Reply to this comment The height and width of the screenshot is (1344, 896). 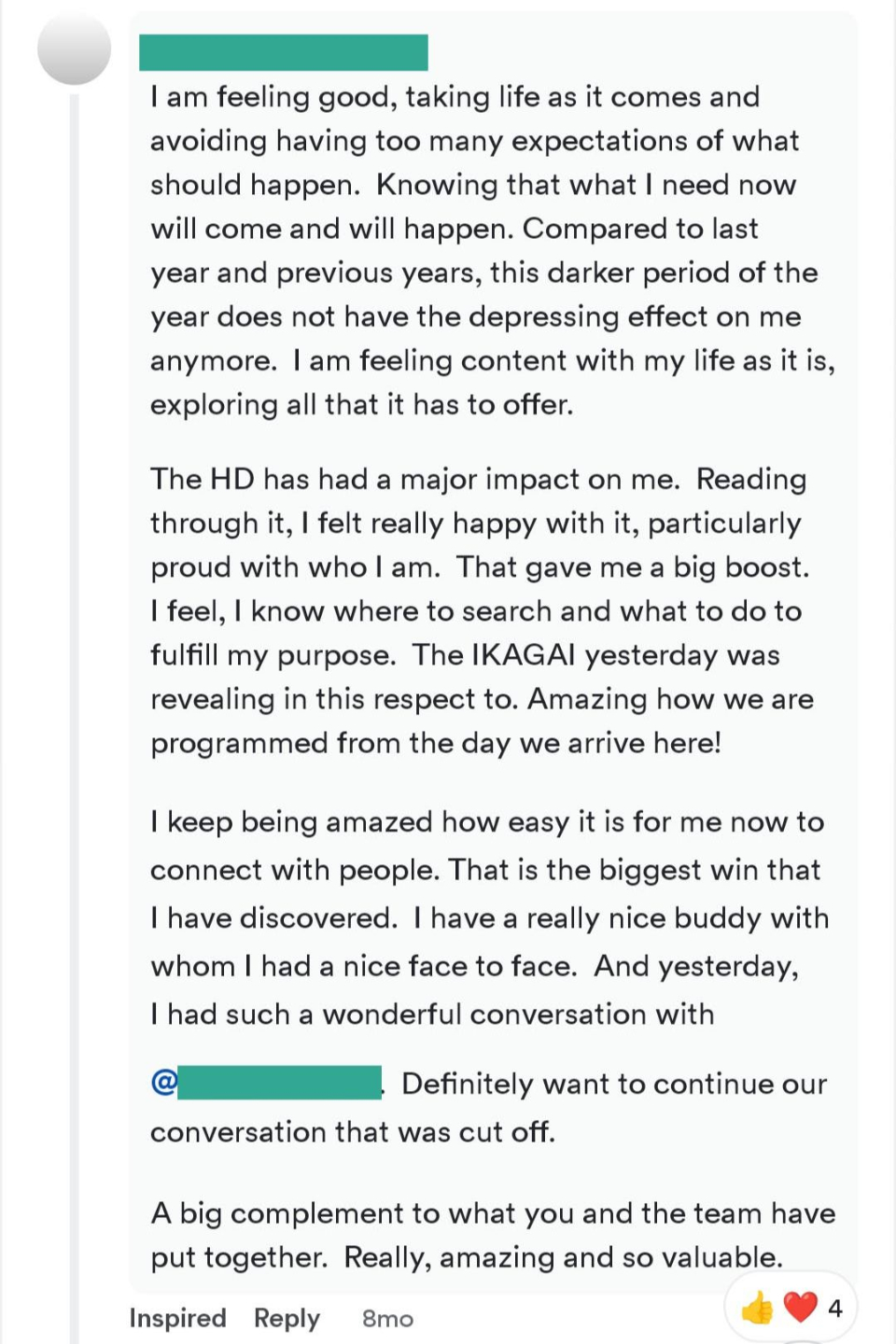[x=287, y=1318]
